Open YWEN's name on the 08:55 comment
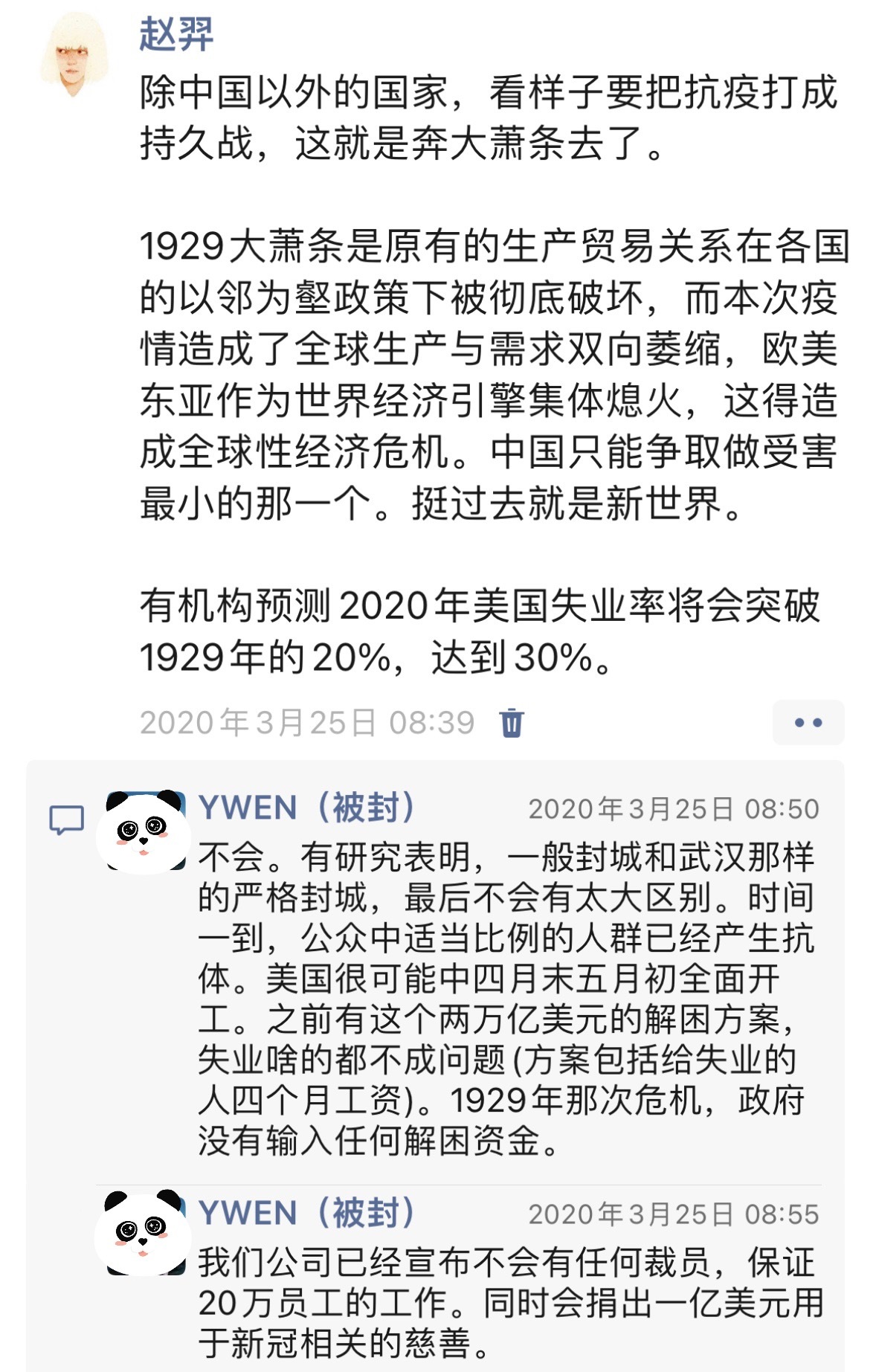 306,1213
